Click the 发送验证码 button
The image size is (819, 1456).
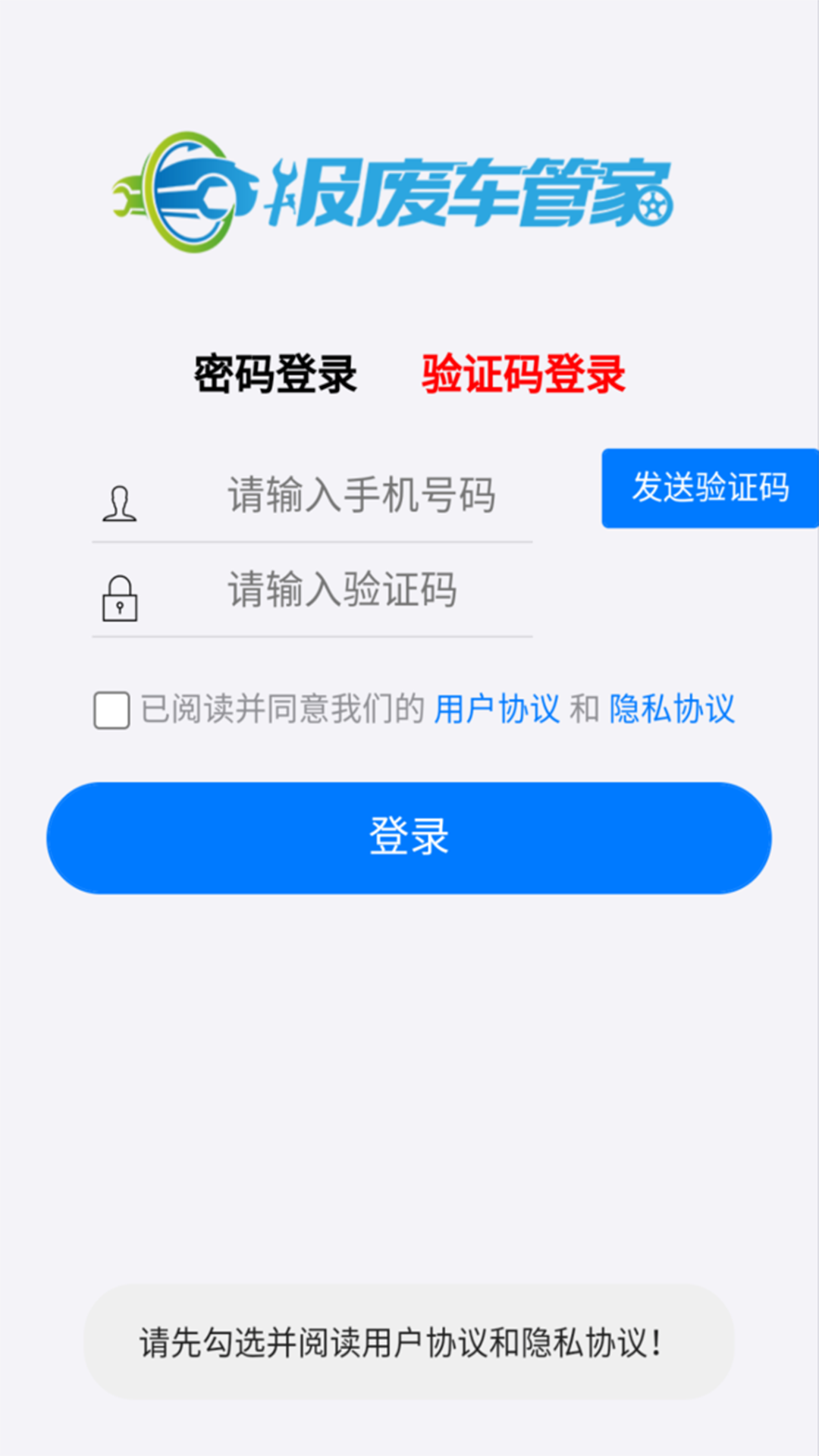[x=711, y=489]
